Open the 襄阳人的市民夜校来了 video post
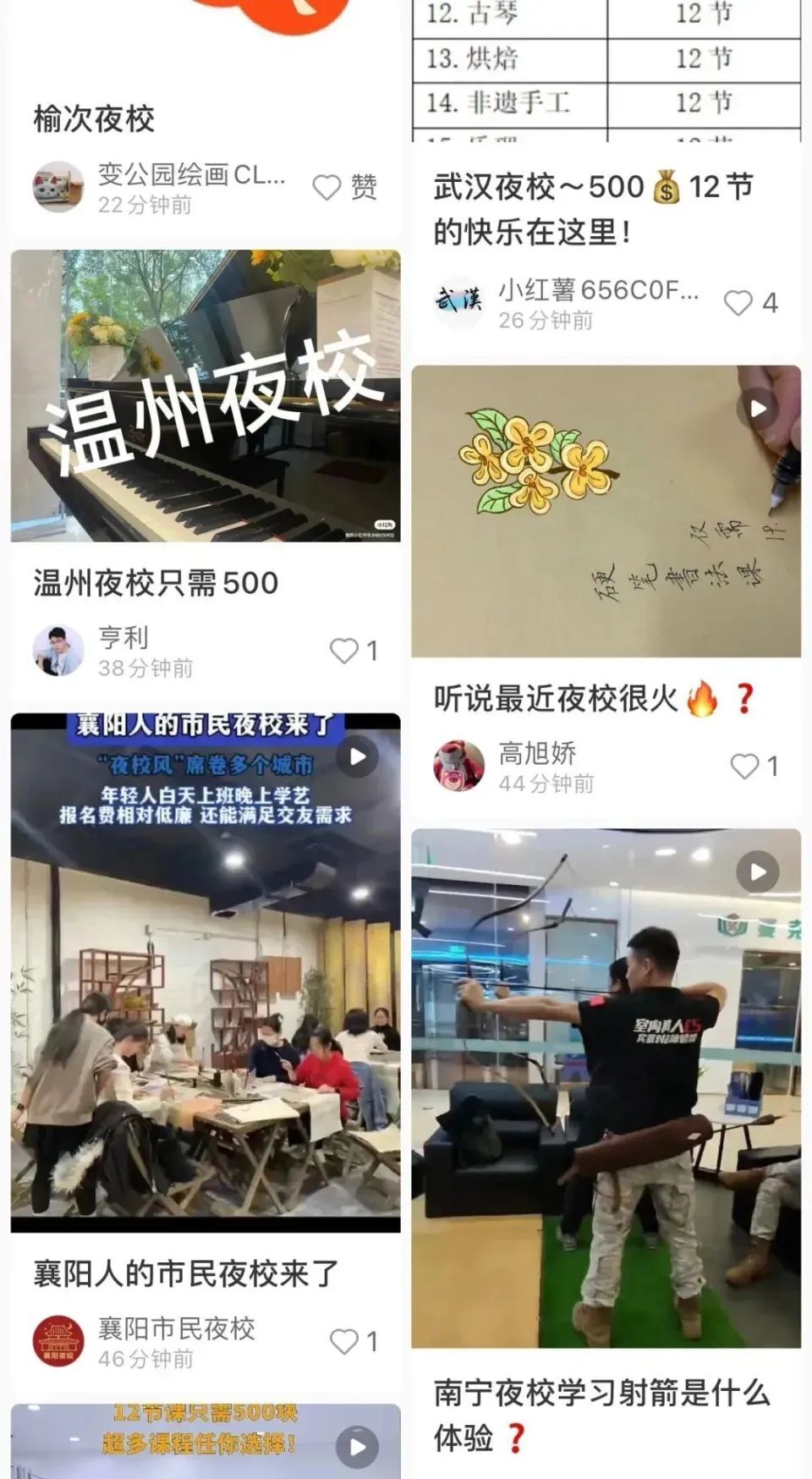The width and height of the screenshot is (812, 1479). pos(206,972)
